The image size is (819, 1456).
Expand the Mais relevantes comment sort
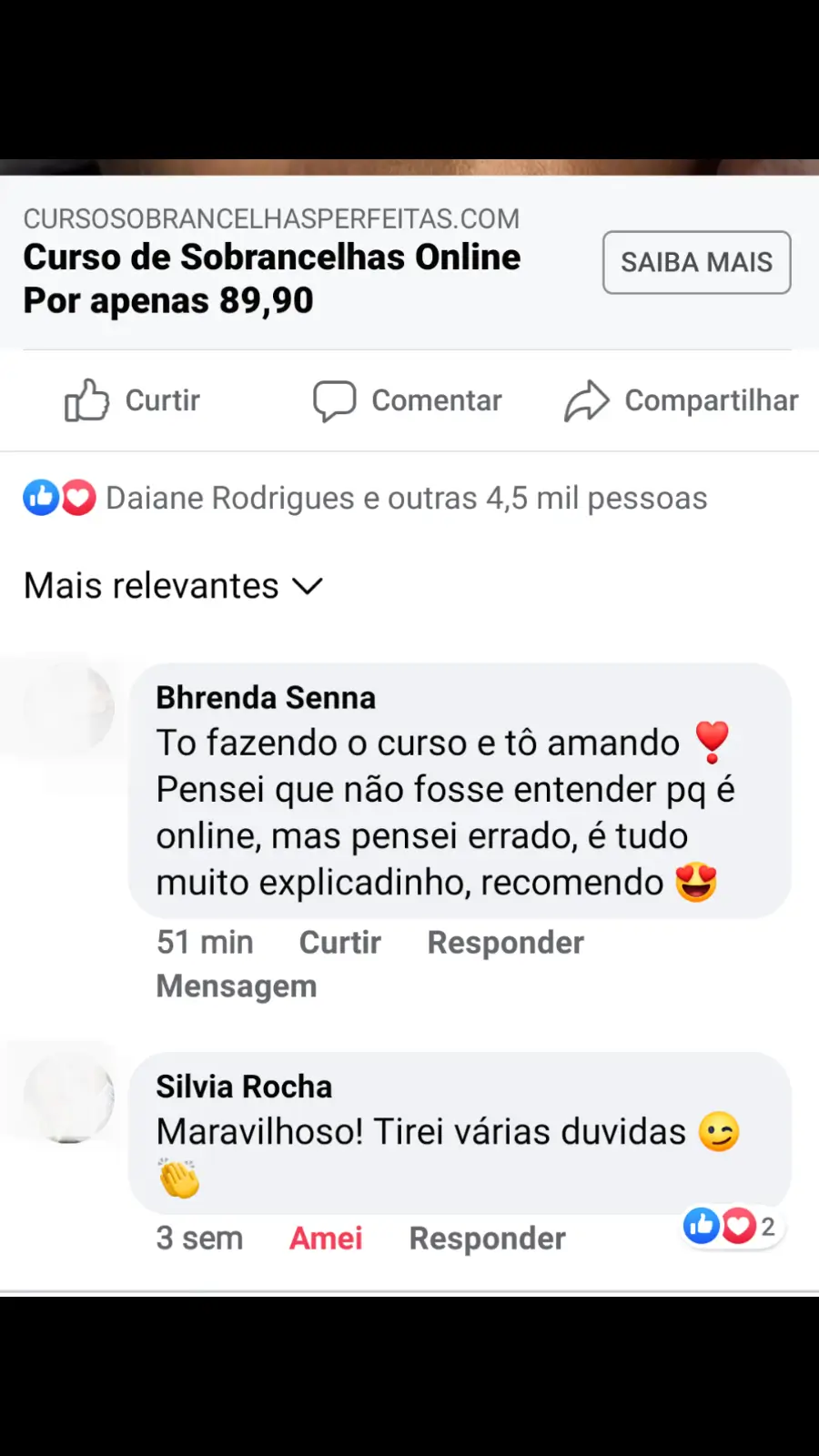click(x=174, y=586)
